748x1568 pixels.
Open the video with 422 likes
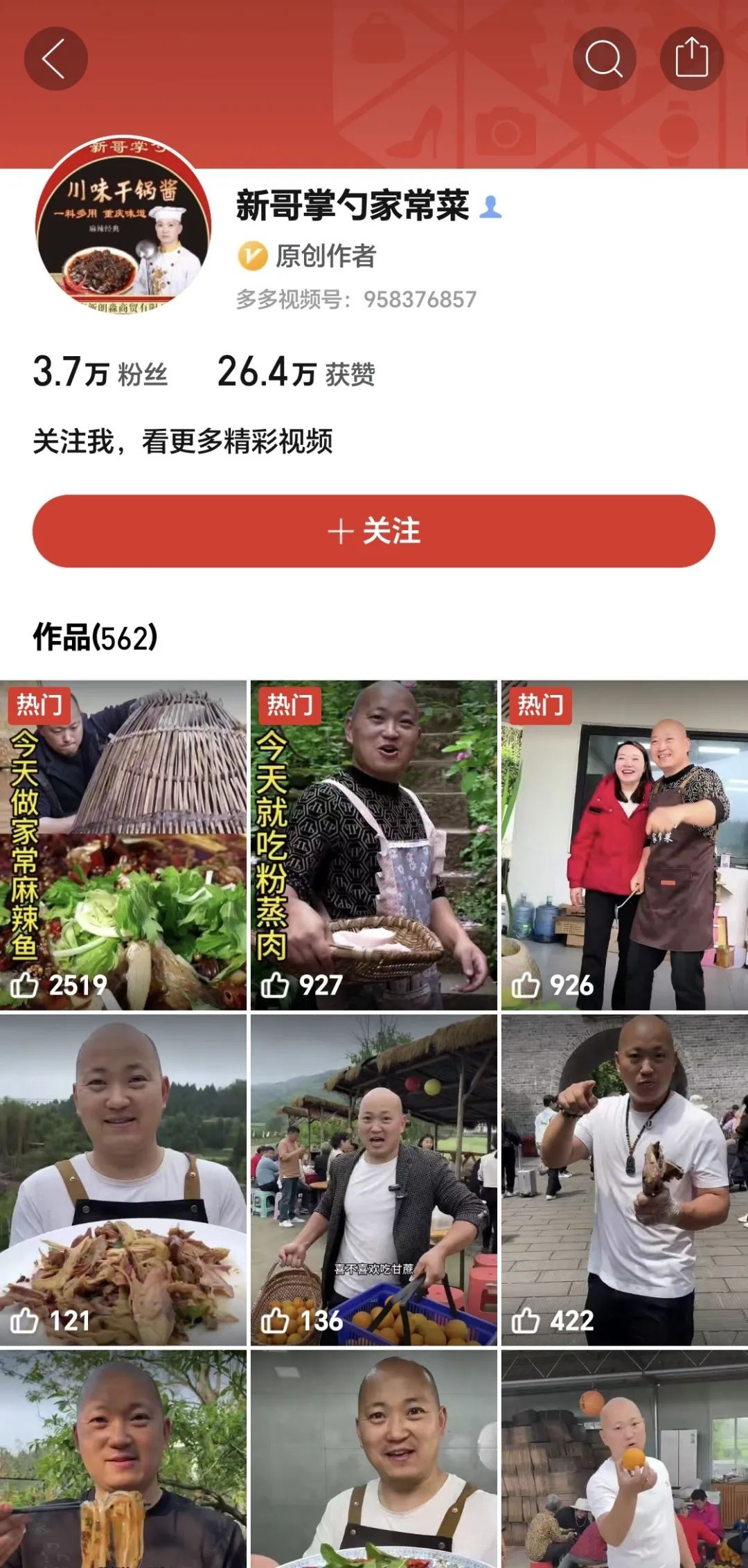[625, 1180]
